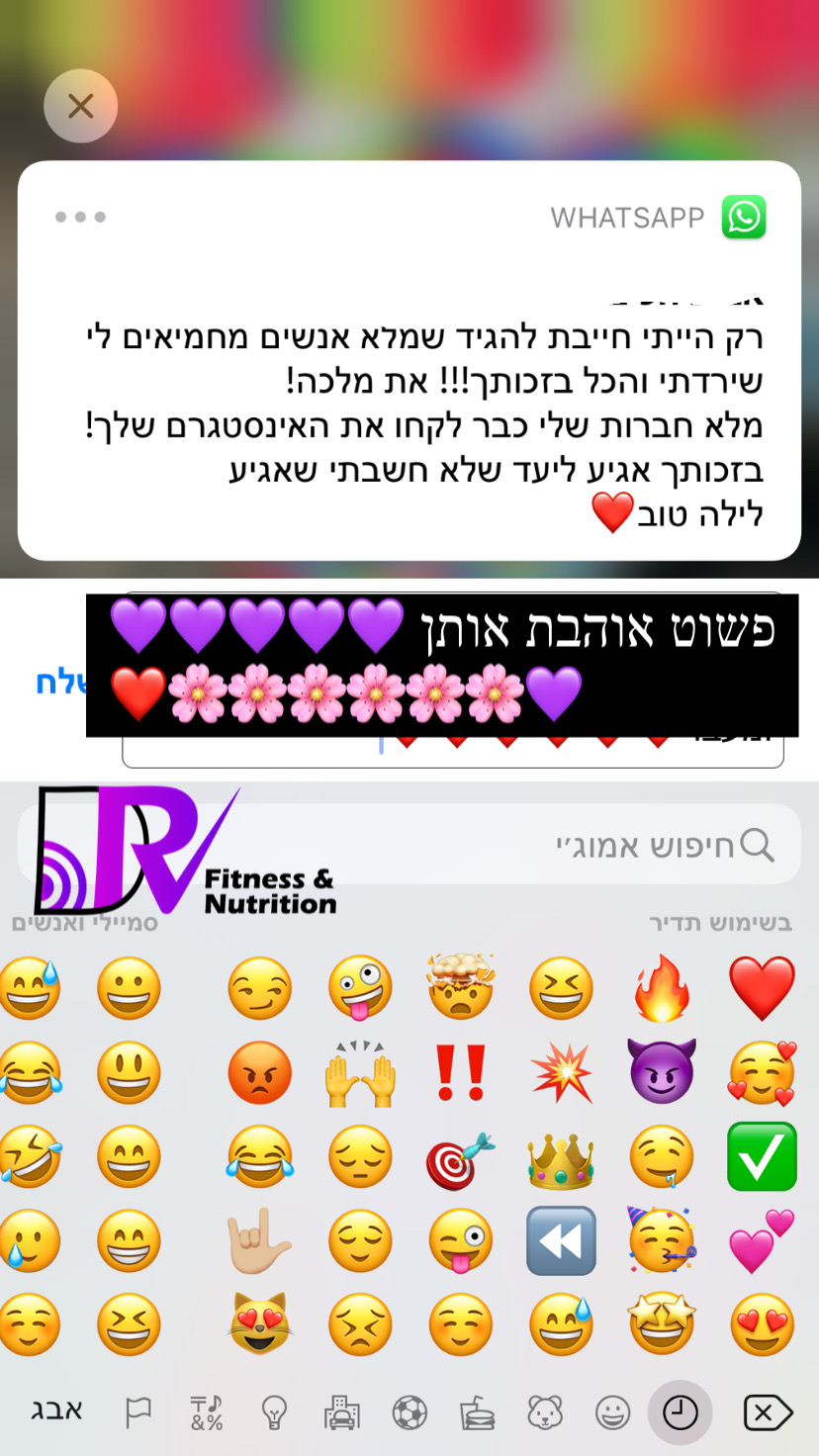Insert the two pink hearts emoji
The image size is (819, 1456).
click(x=762, y=1240)
